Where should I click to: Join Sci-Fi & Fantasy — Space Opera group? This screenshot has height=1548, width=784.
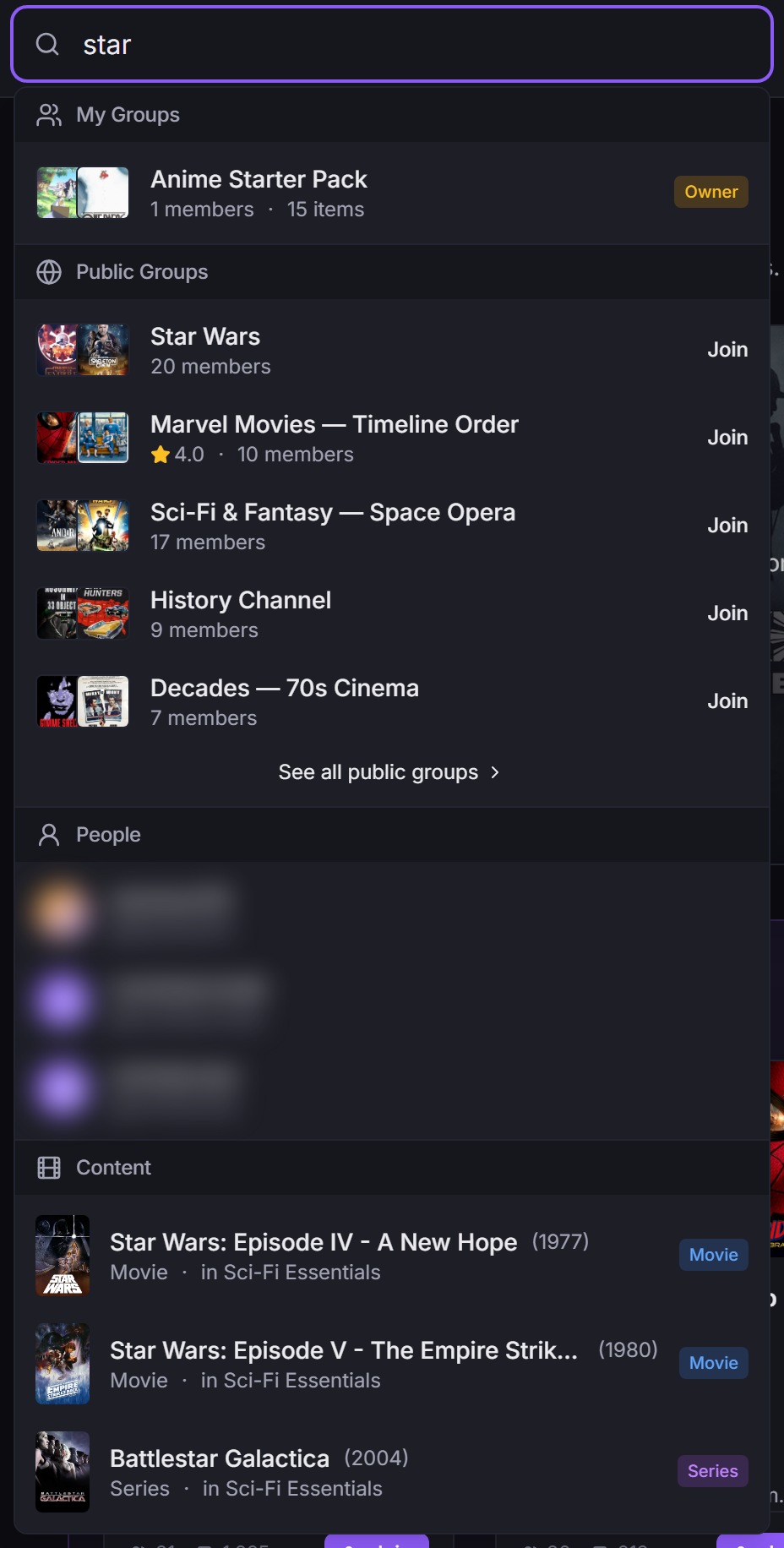coord(727,526)
